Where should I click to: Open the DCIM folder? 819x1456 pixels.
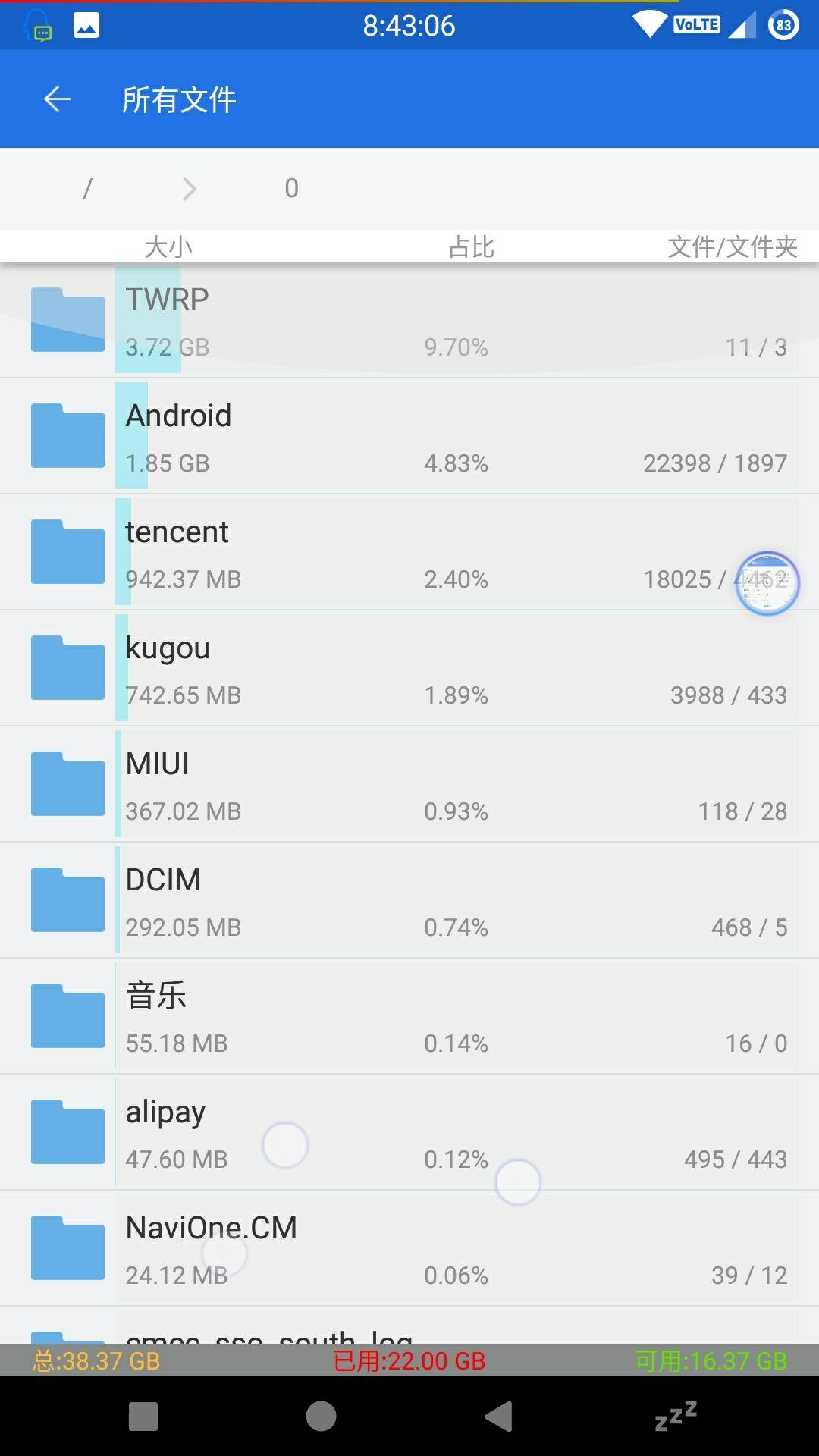point(409,900)
